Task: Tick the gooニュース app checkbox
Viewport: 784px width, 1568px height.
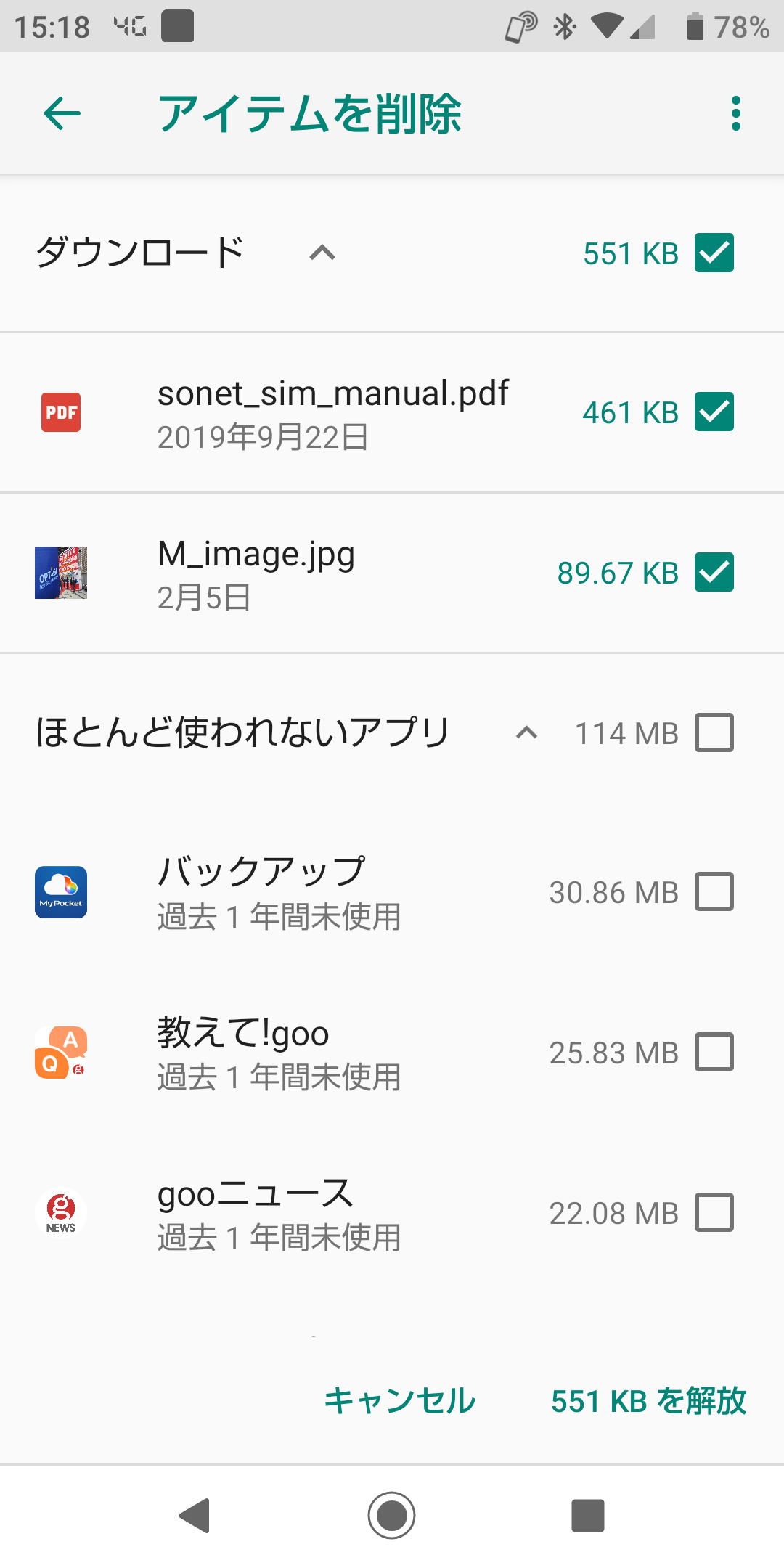Action: [x=714, y=1212]
